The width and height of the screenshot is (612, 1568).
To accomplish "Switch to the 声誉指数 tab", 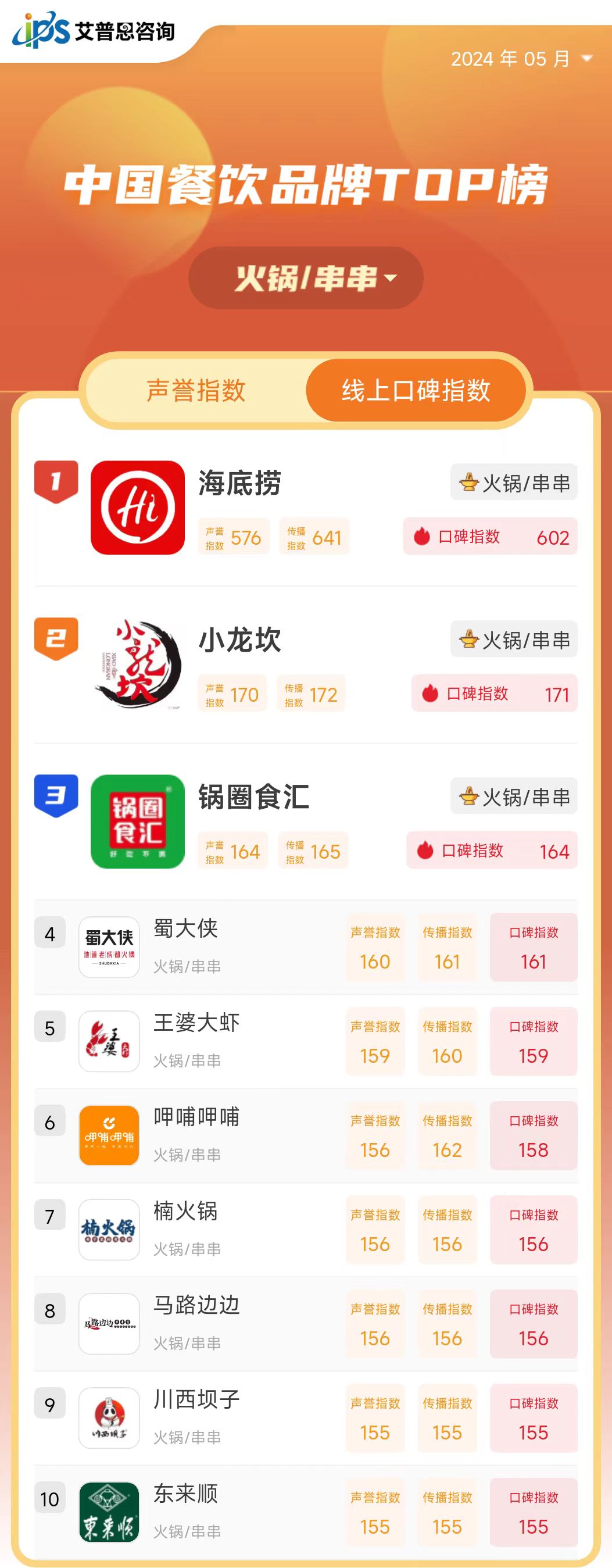I will click(196, 390).
